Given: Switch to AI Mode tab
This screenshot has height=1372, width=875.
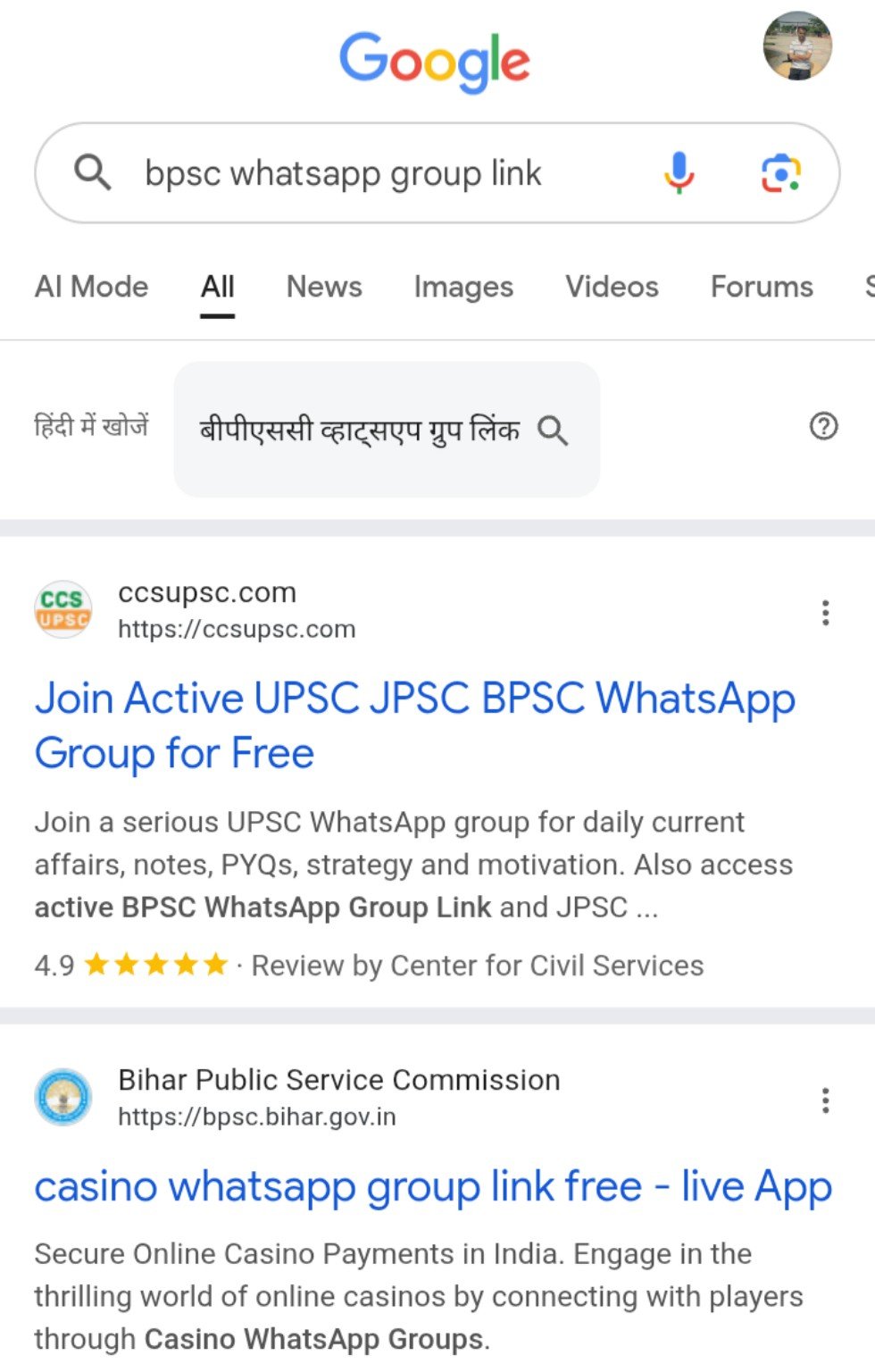Looking at the screenshot, I should click(x=91, y=287).
